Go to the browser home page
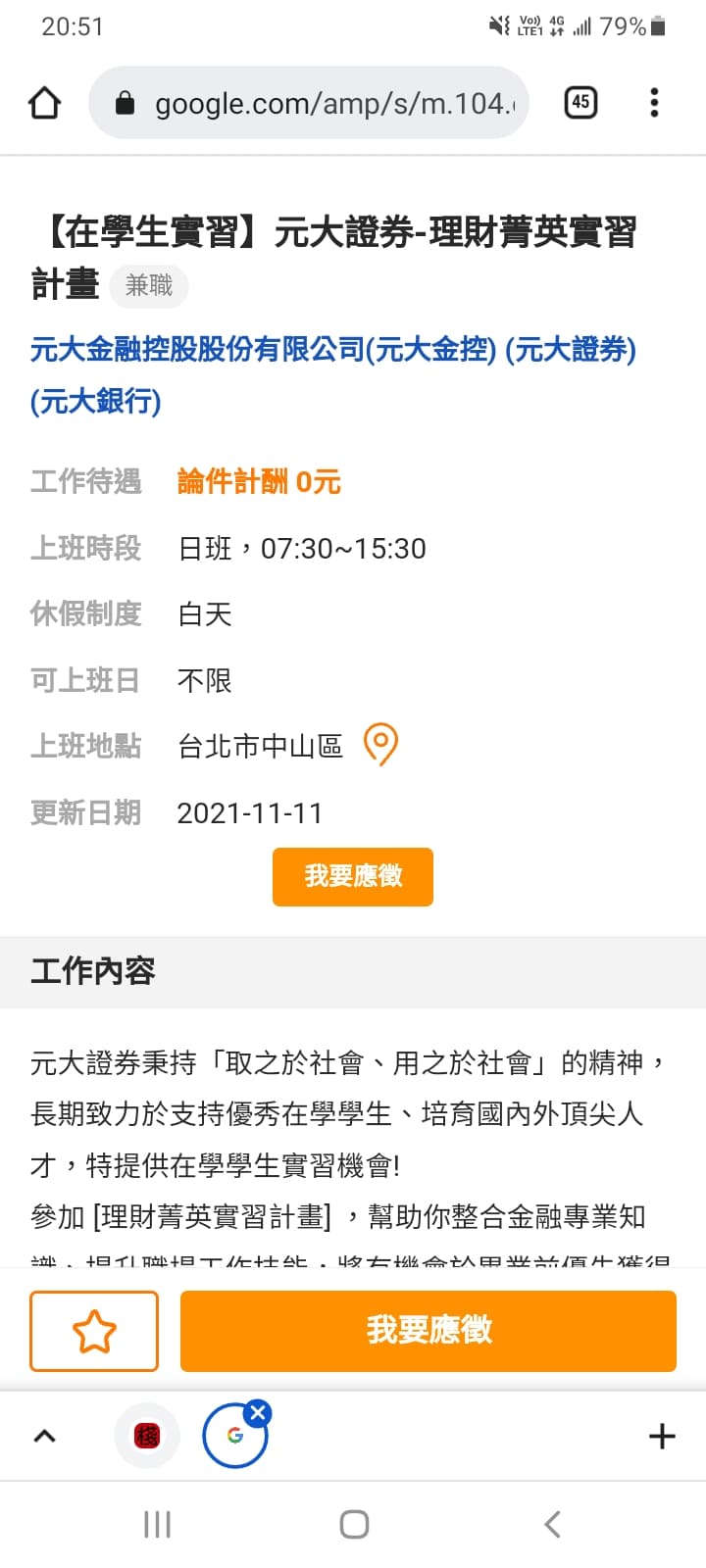 pos(45,103)
